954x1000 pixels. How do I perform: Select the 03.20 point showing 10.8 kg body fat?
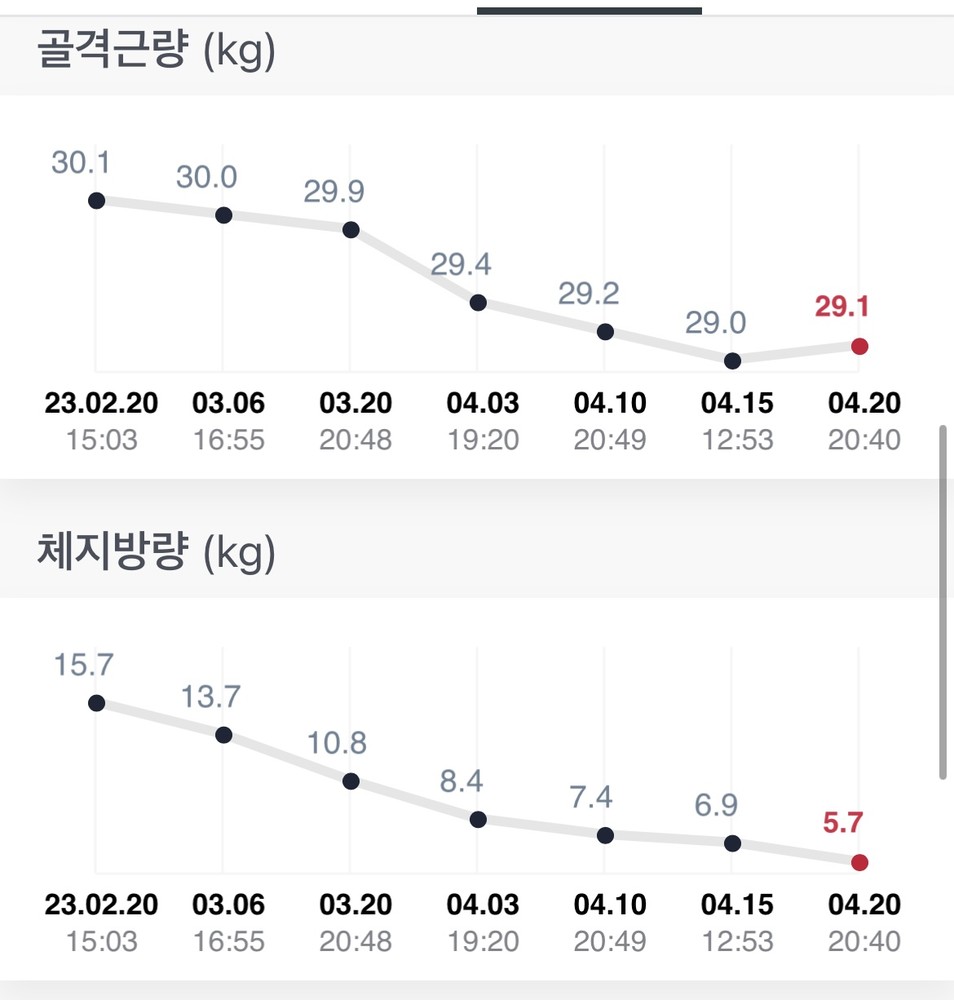[351, 781]
